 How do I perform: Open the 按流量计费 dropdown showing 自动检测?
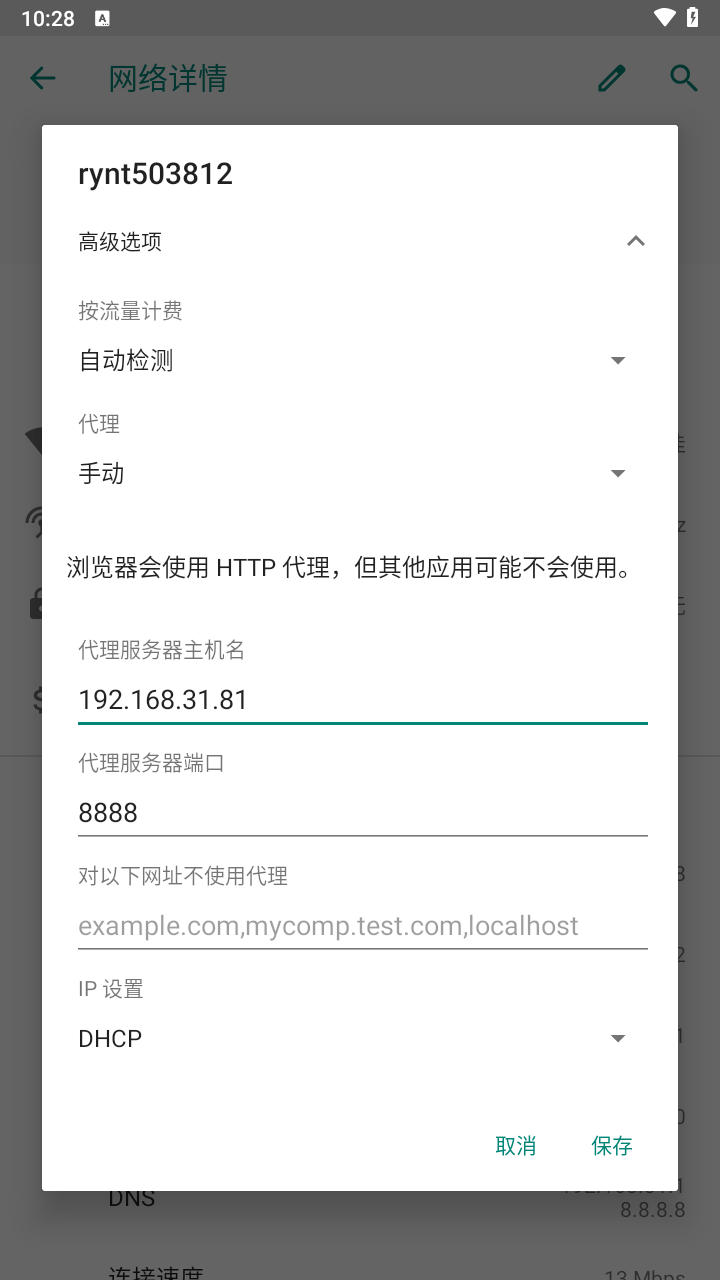click(x=360, y=361)
